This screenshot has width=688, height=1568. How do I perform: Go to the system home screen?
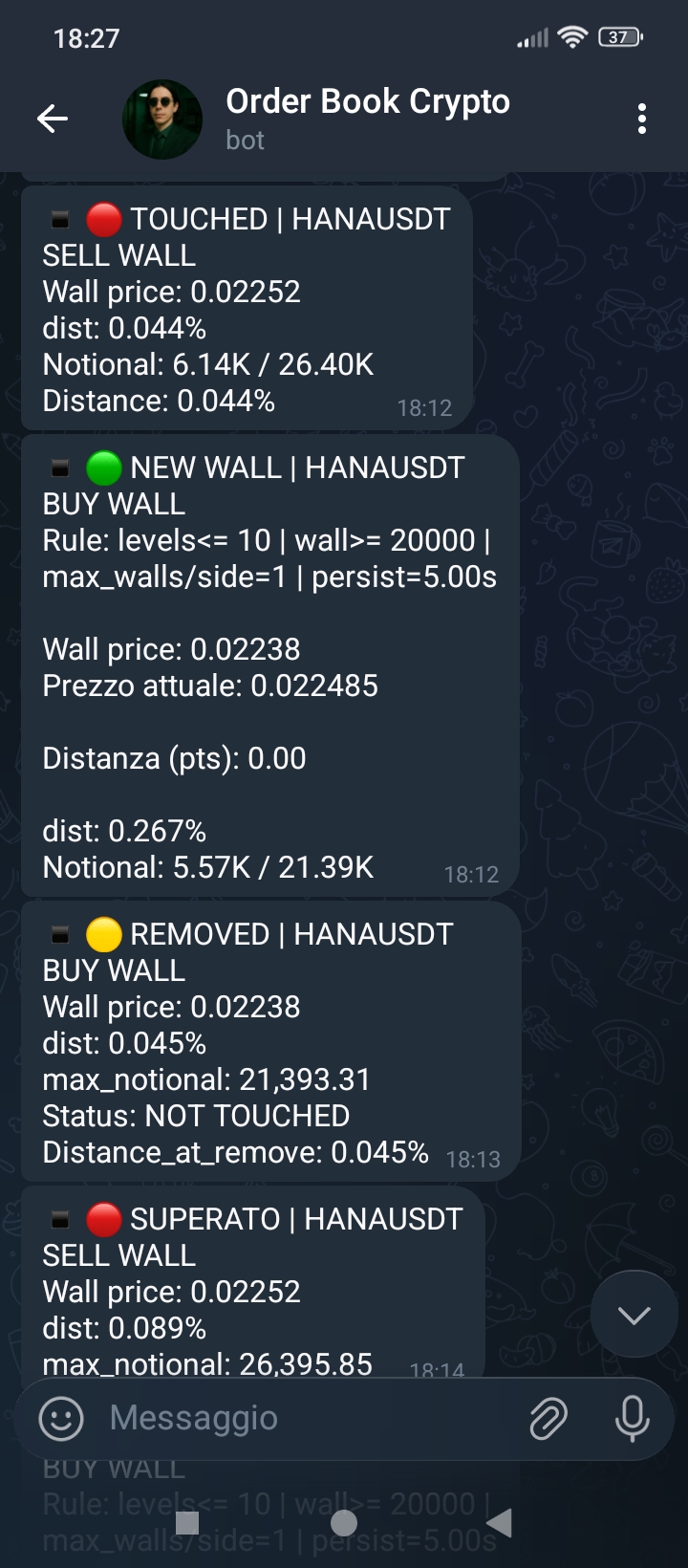344,1522
